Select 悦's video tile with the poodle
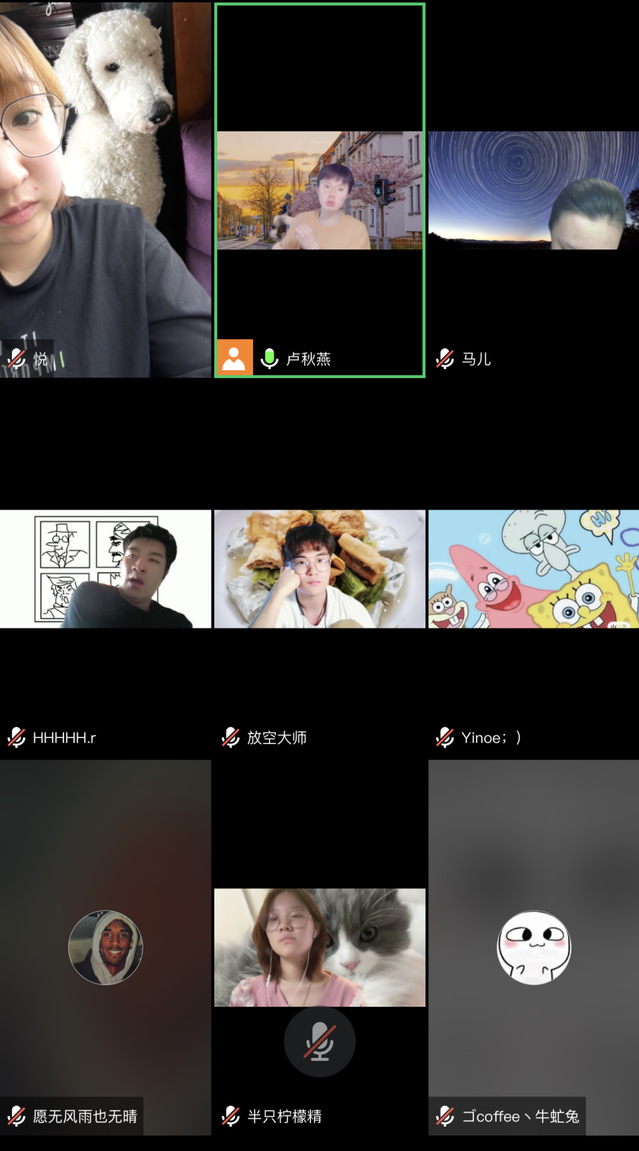Viewport: 639px width, 1151px height. click(105, 190)
